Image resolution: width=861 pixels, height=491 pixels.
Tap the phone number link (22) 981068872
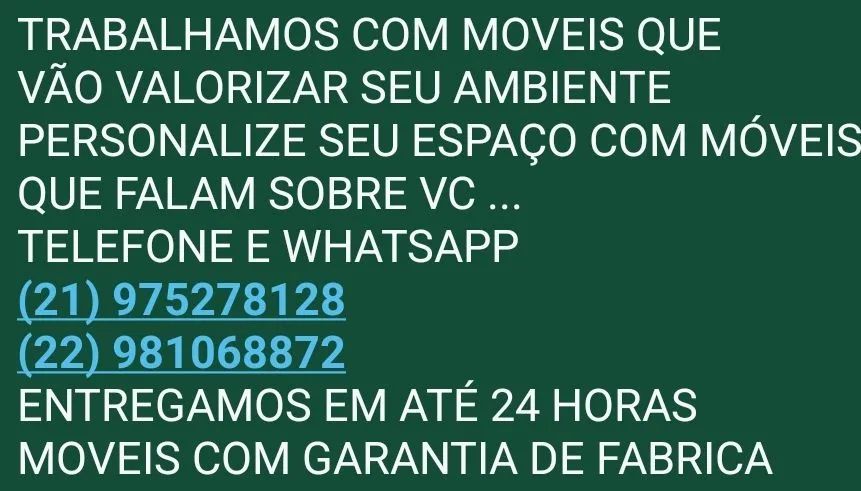click(x=182, y=353)
